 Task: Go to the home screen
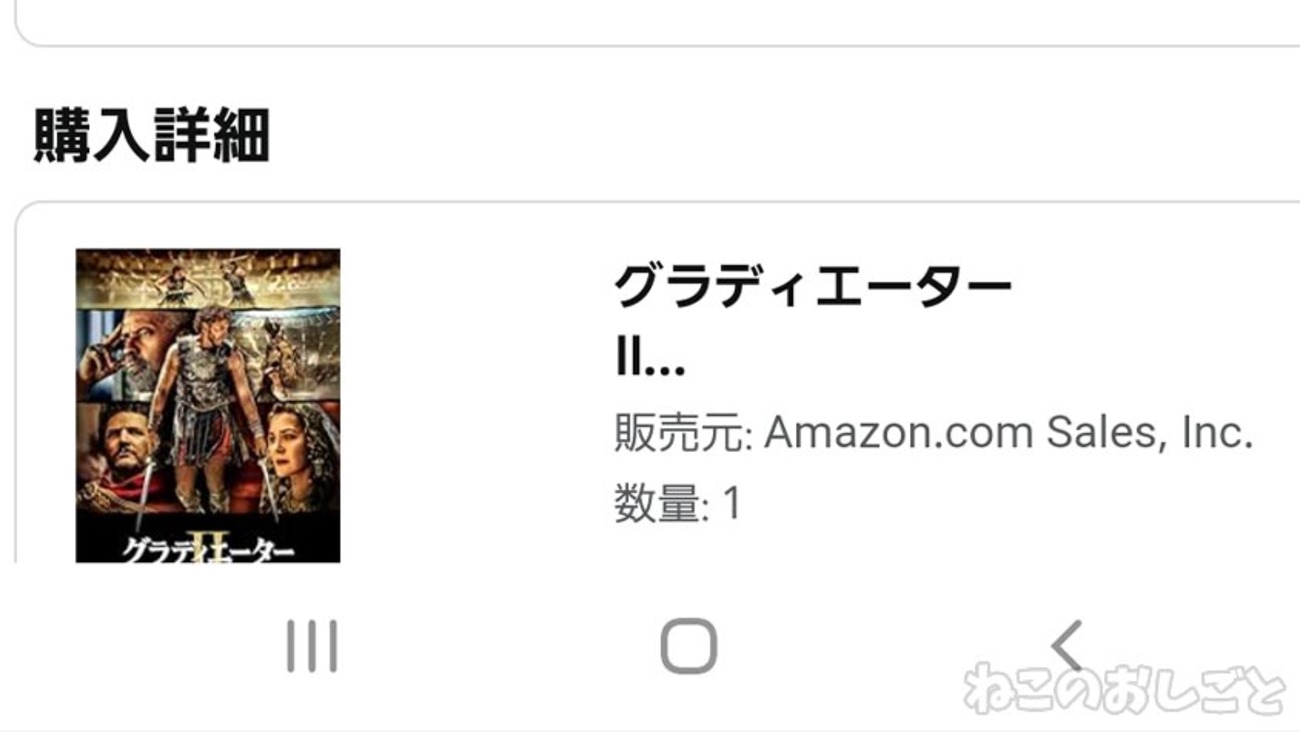688,646
